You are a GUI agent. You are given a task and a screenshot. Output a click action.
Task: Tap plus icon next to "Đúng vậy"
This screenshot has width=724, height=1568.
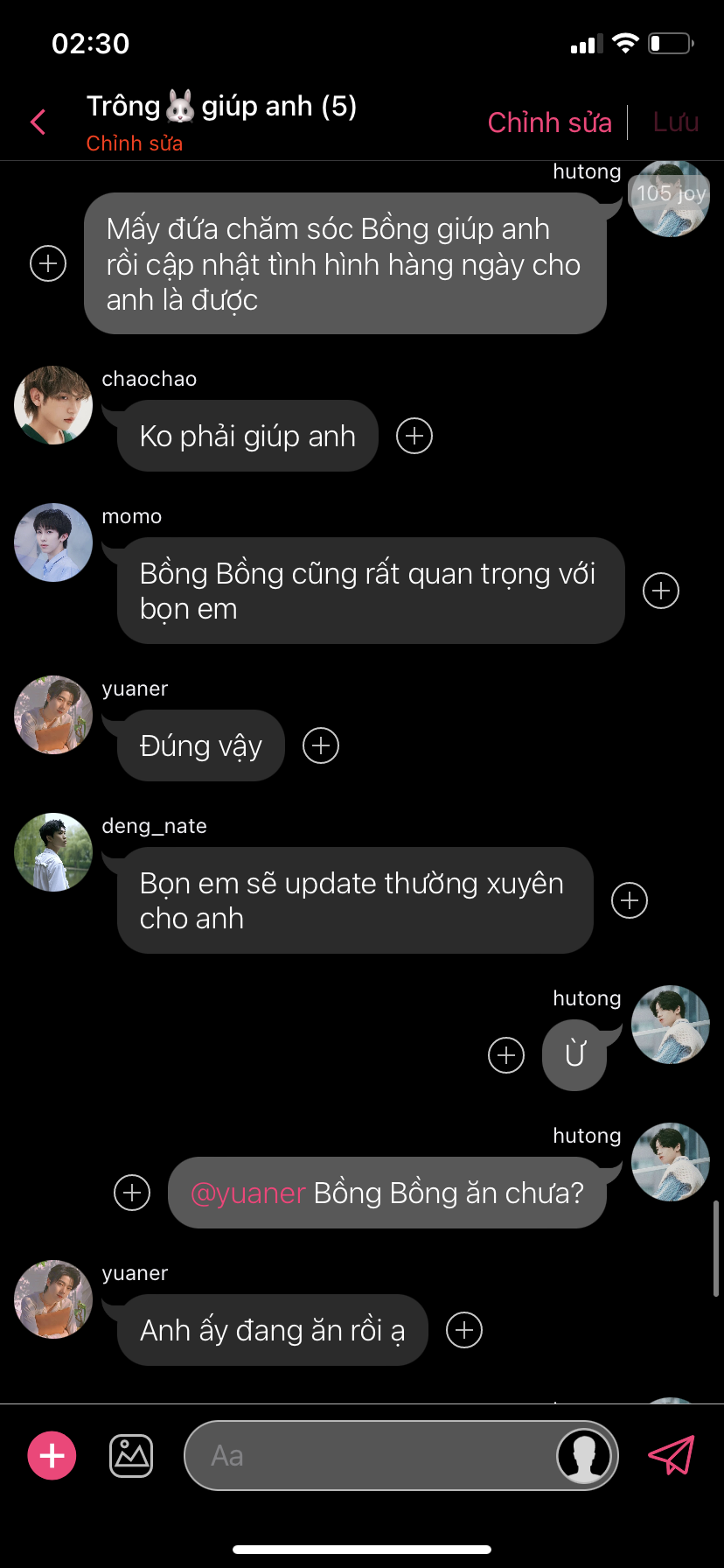(321, 745)
